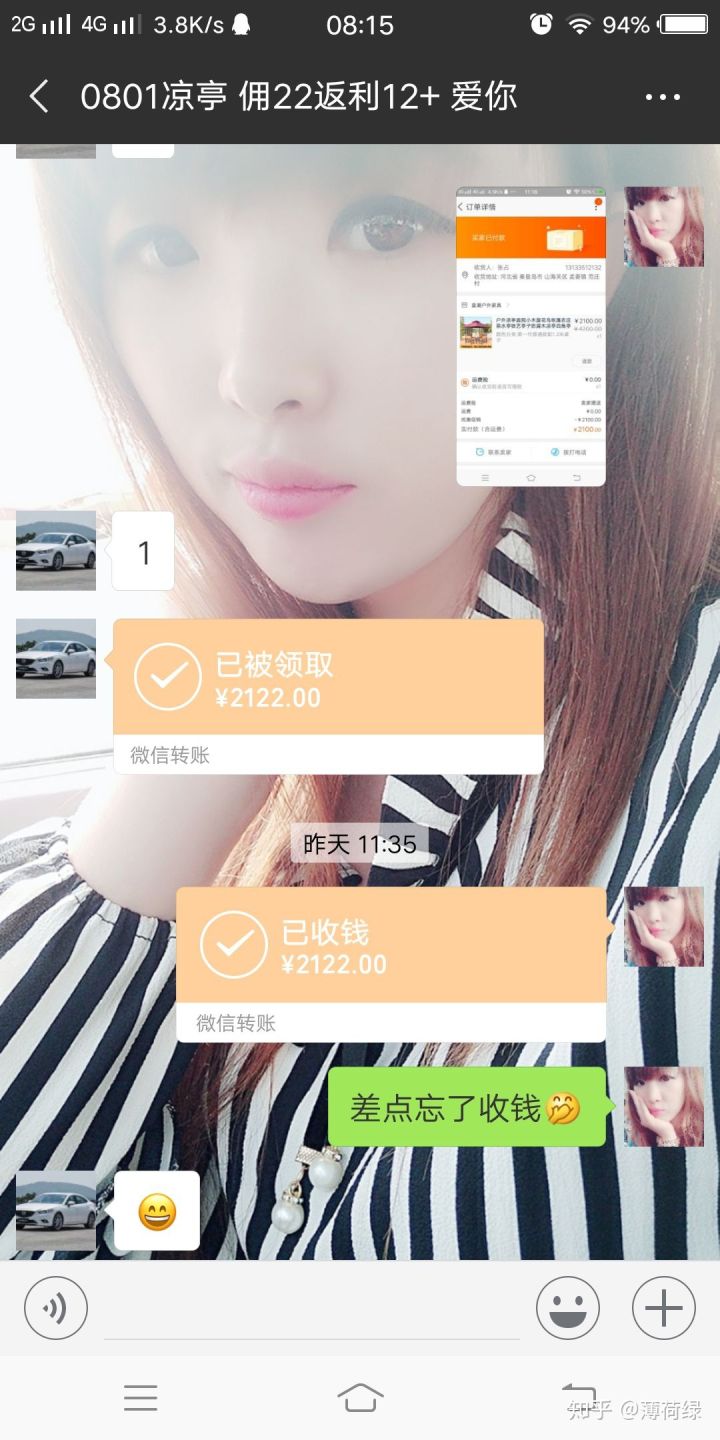This screenshot has height=1440, width=720.
Task: Switch to voice message input
Action: coord(56,1308)
